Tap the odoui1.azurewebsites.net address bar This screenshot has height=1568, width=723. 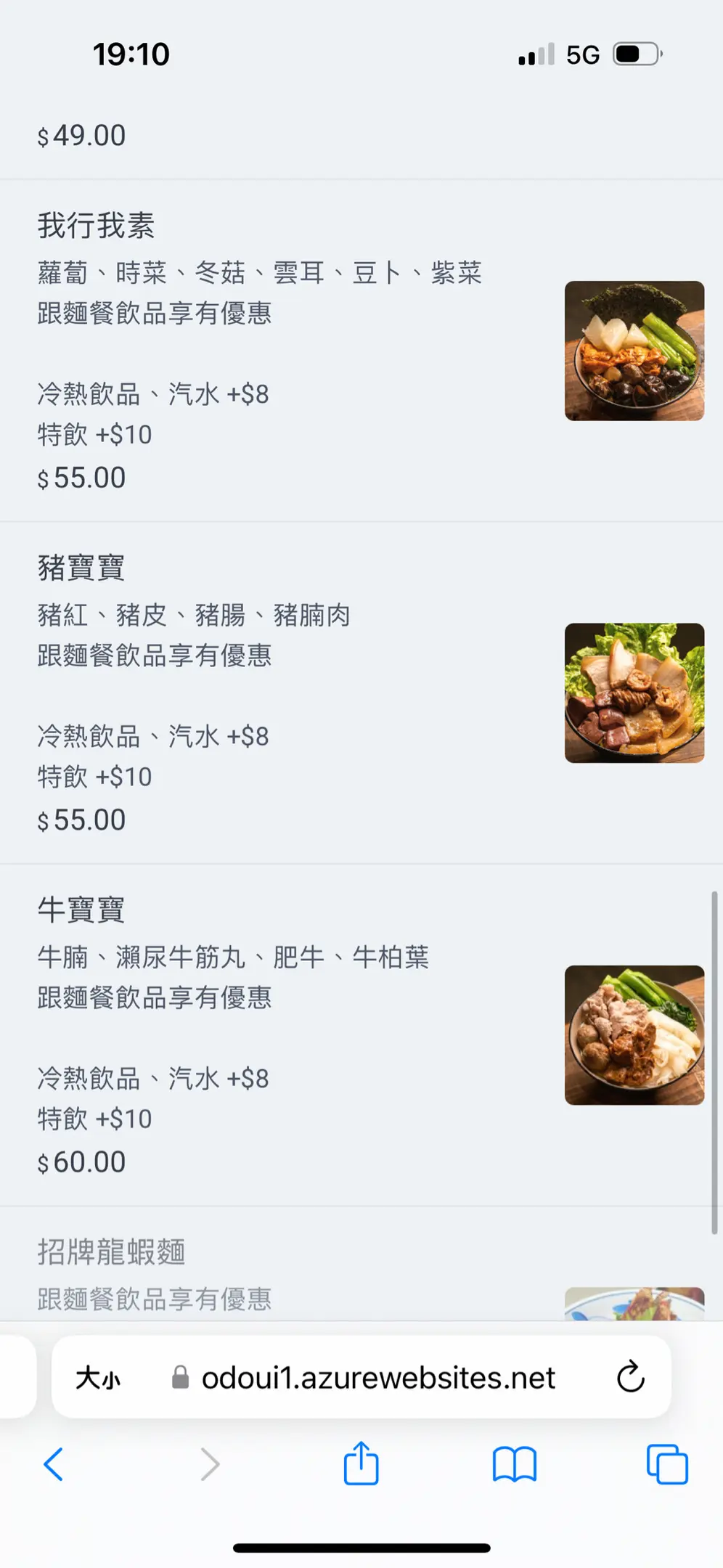pos(377,1377)
